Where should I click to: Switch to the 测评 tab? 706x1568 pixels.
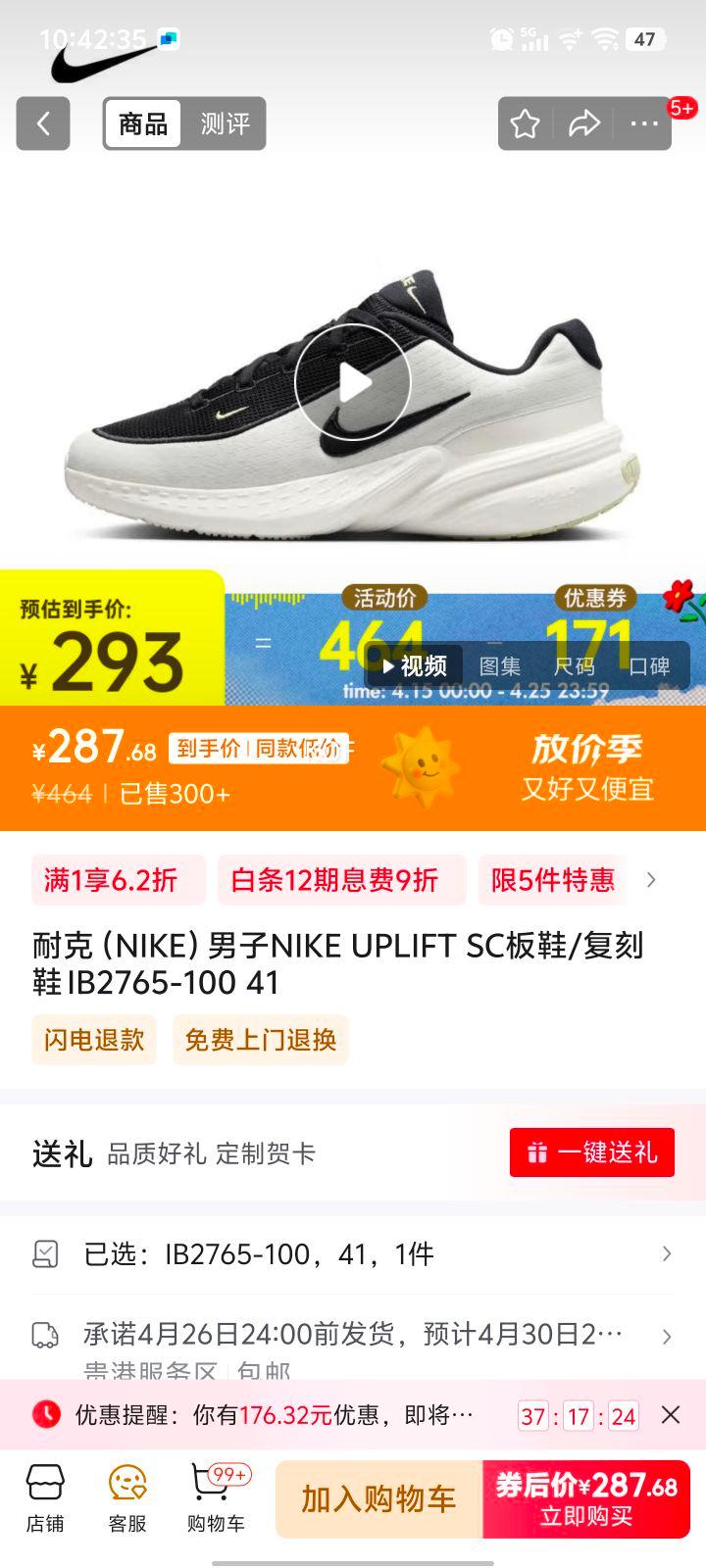pos(225,123)
